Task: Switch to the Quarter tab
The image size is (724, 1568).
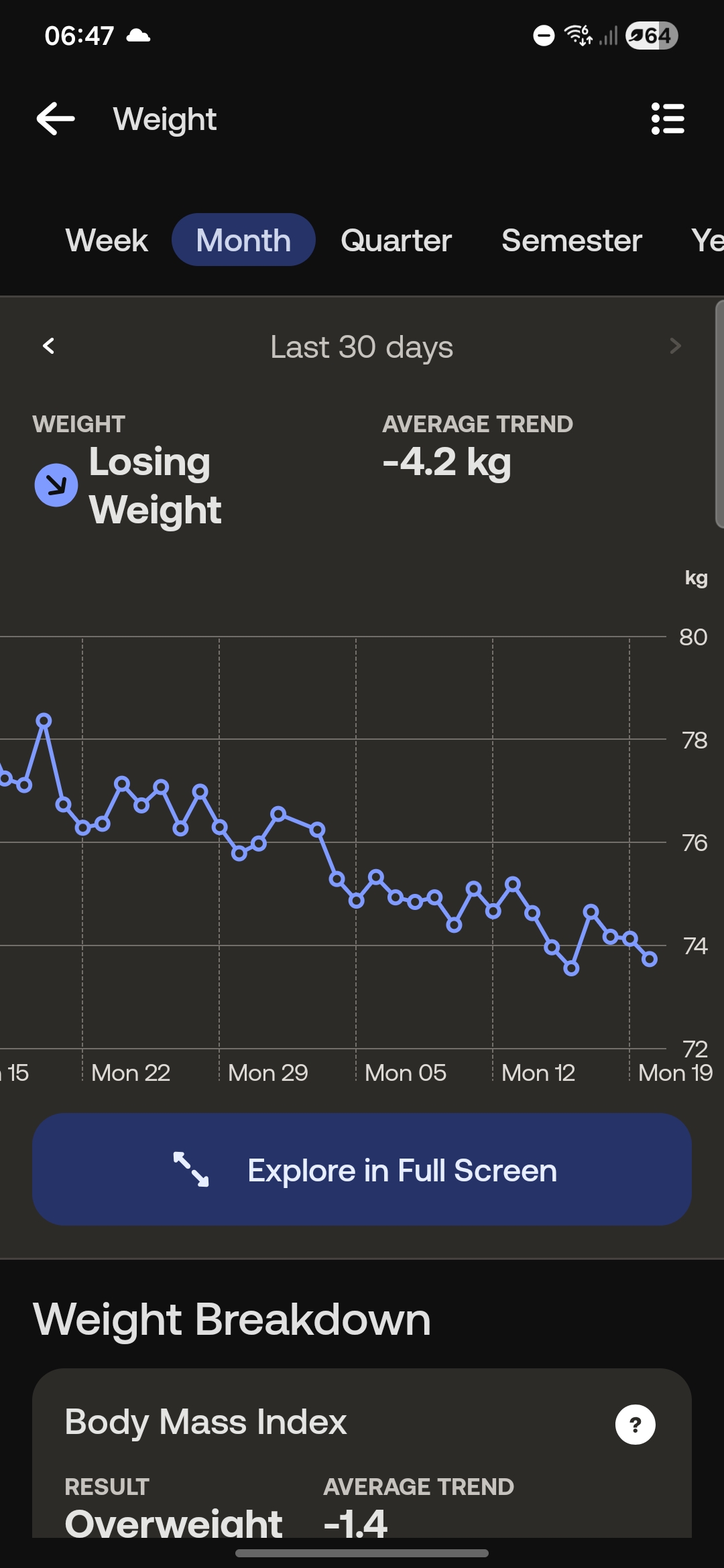Action: point(396,240)
